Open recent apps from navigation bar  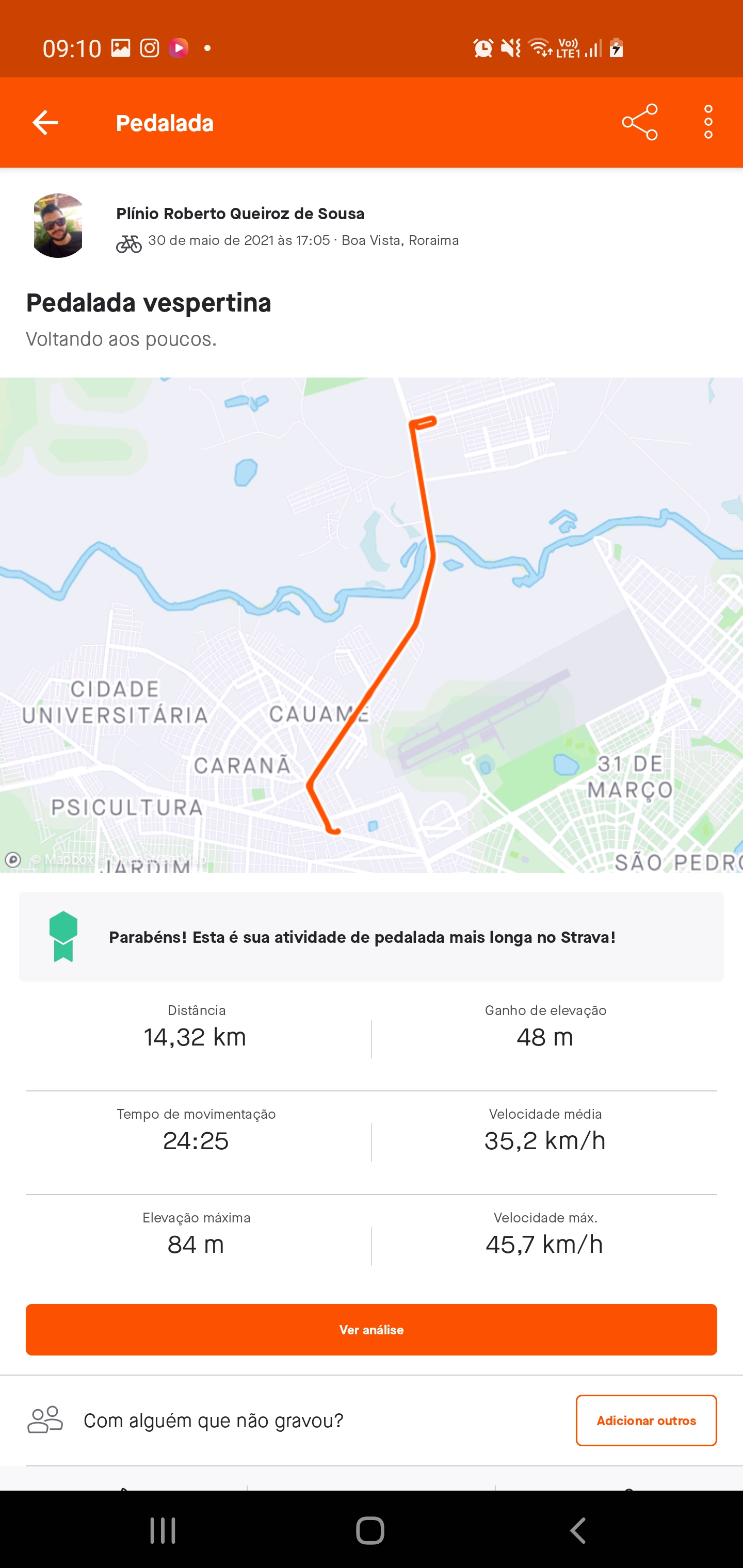click(163, 1530)
